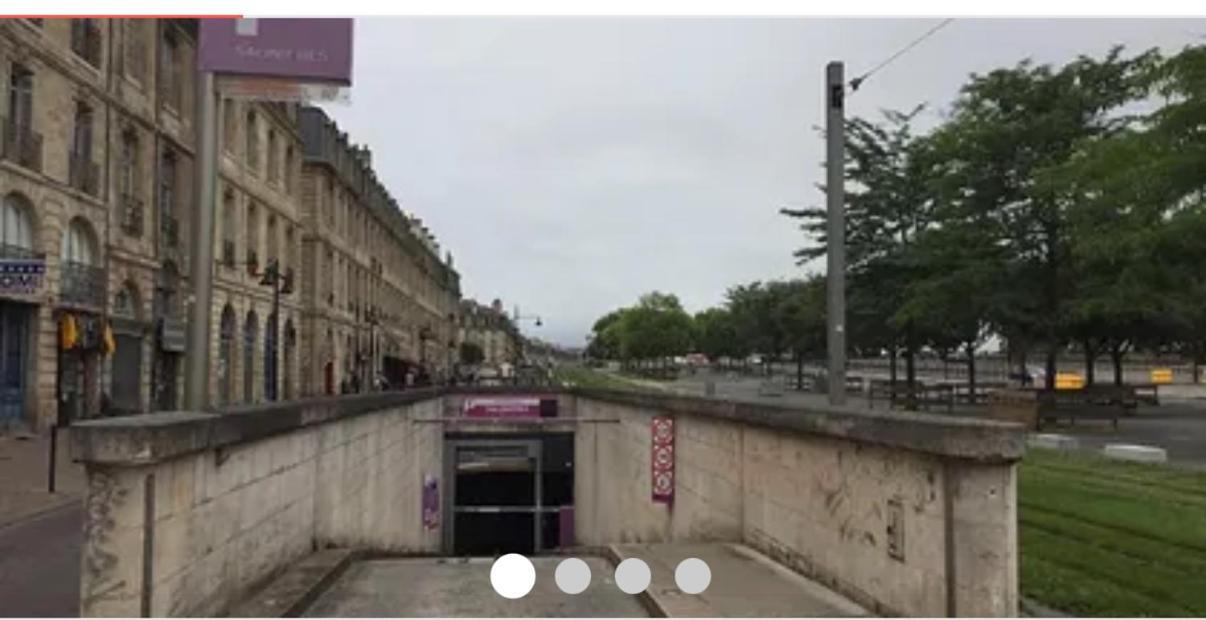Open the parking entrance photo fullscreen
Image resolution: width=1206 pixels, height=620 pixels.
coord(603,300)
